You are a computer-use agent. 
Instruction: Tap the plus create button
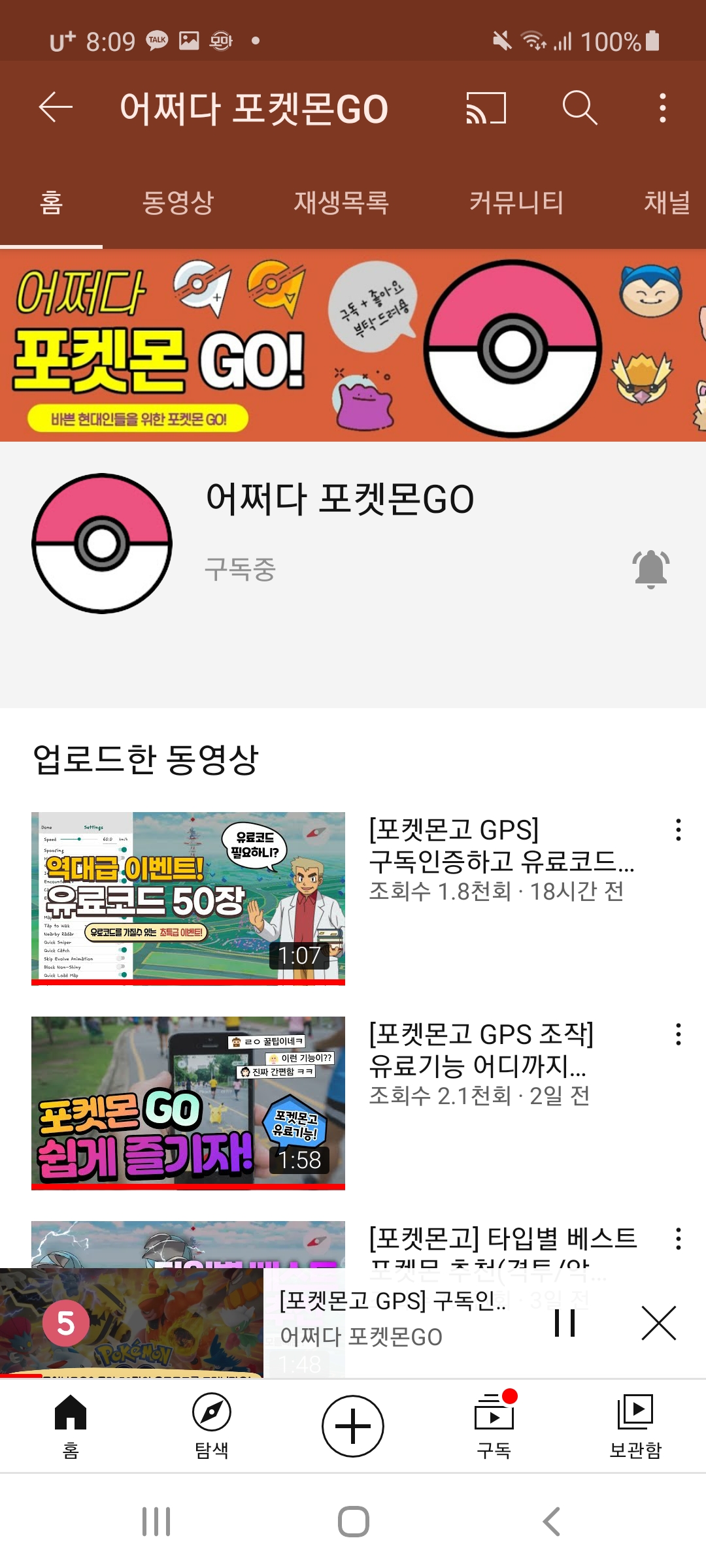point(353,1426)
